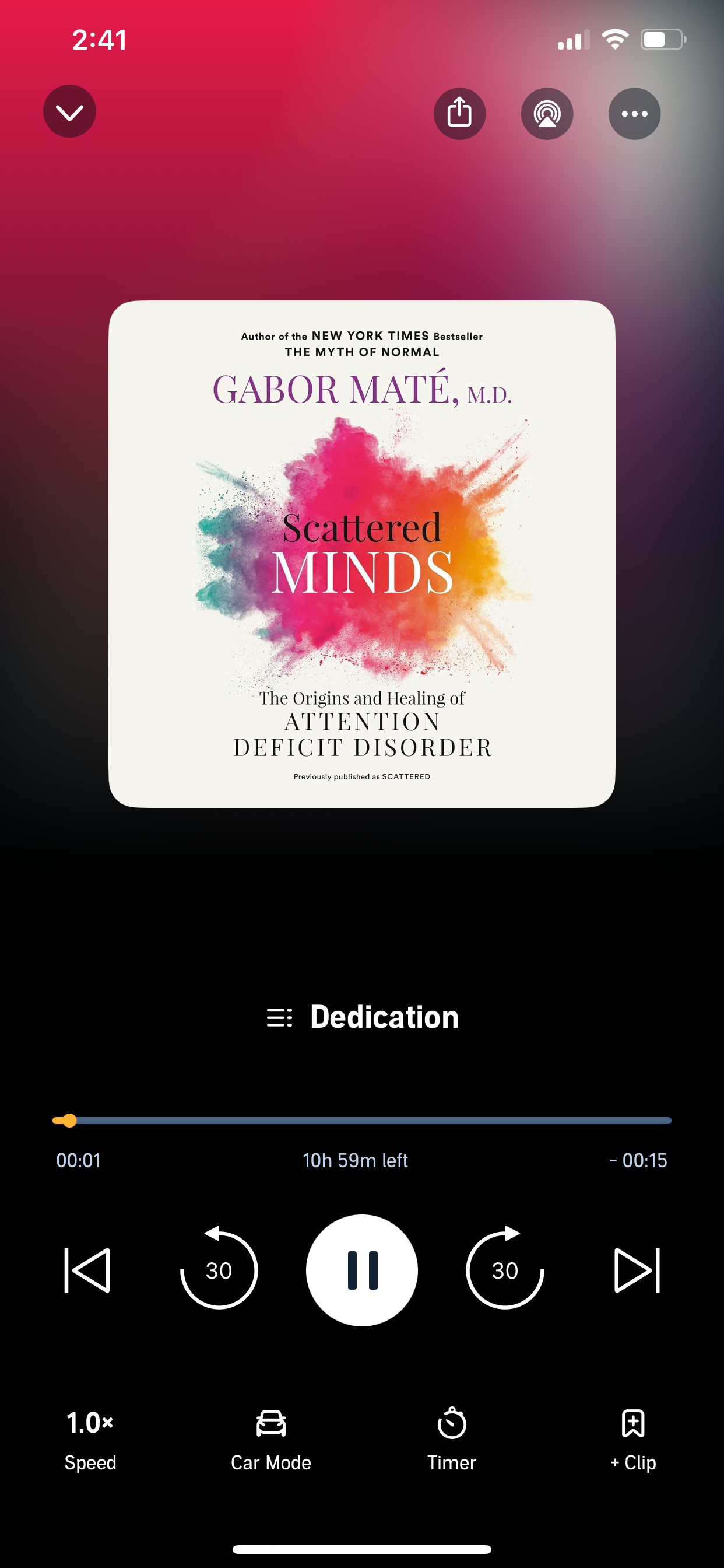This screenshot has height=1568, width=724.
Task: Collapse the player with the down chevron
Action: [x=69, y=111]
